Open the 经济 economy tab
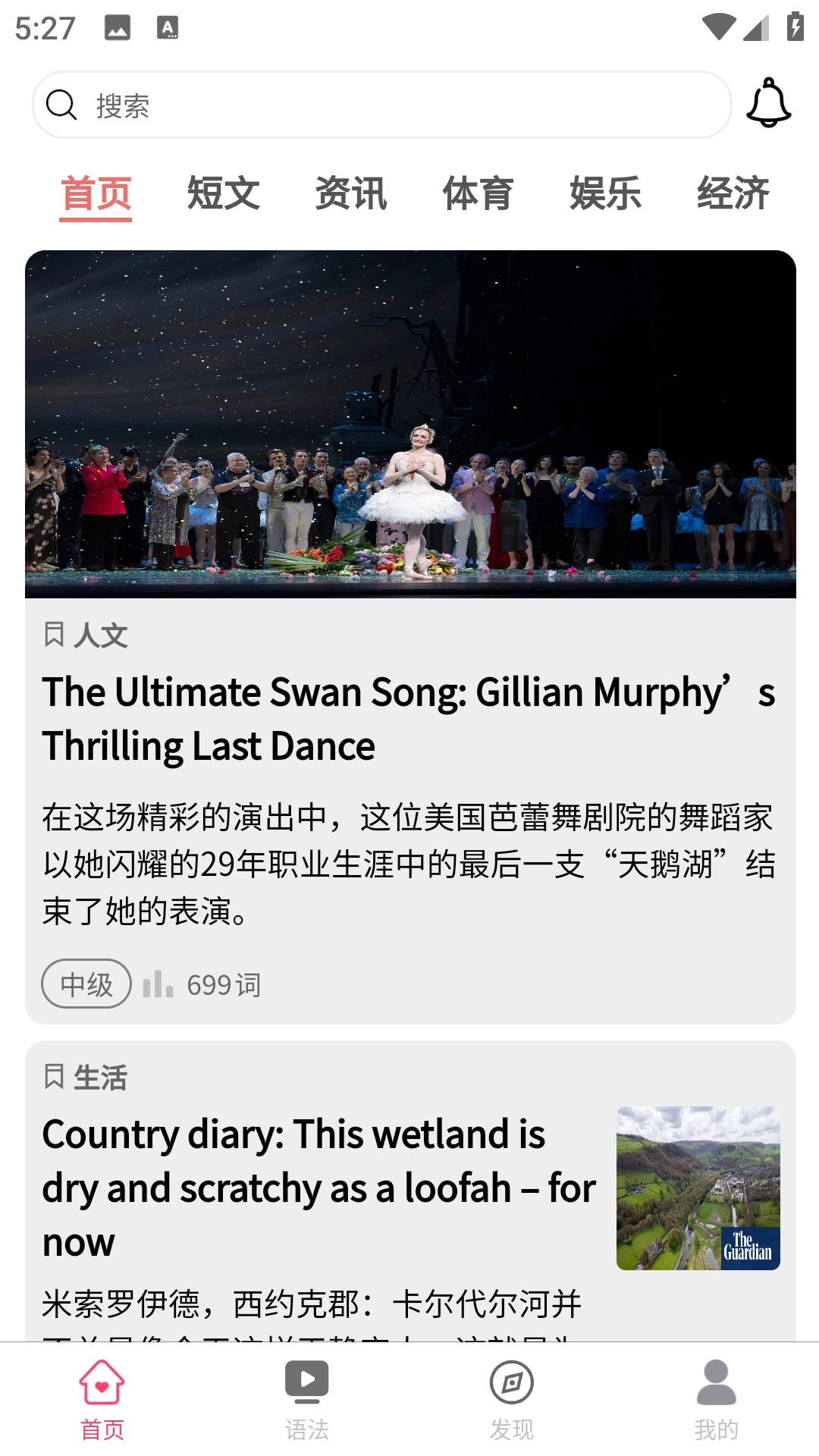 732,194
